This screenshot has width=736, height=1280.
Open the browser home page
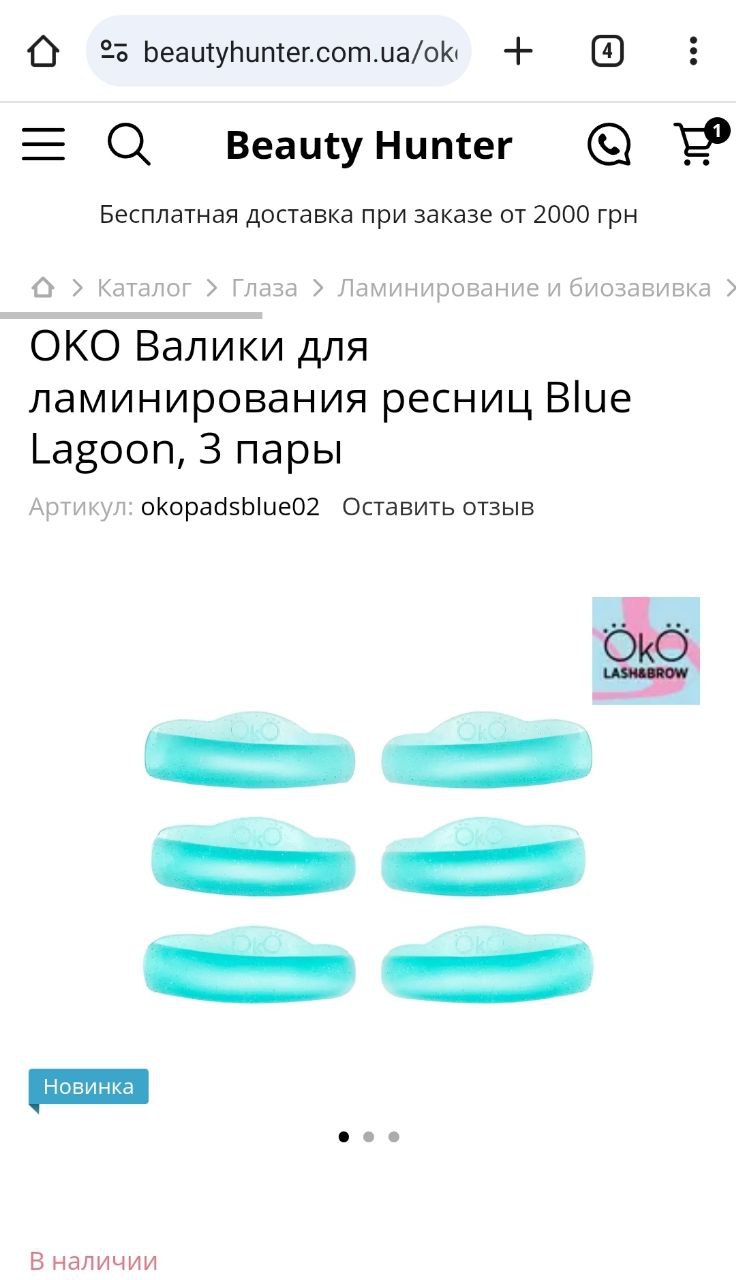coord(43,51)
